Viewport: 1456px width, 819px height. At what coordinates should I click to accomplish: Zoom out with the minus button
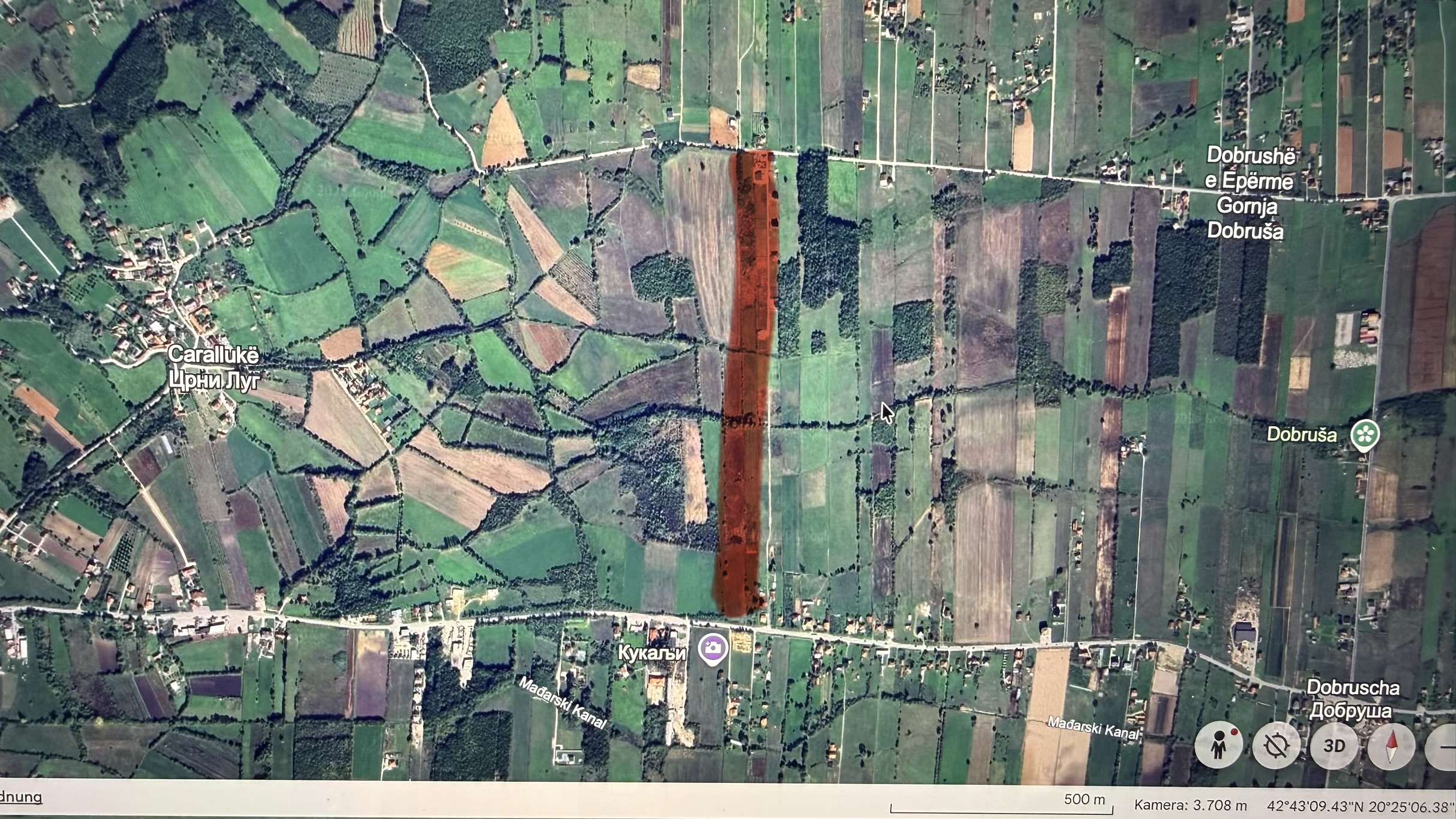click(1444, 747)
